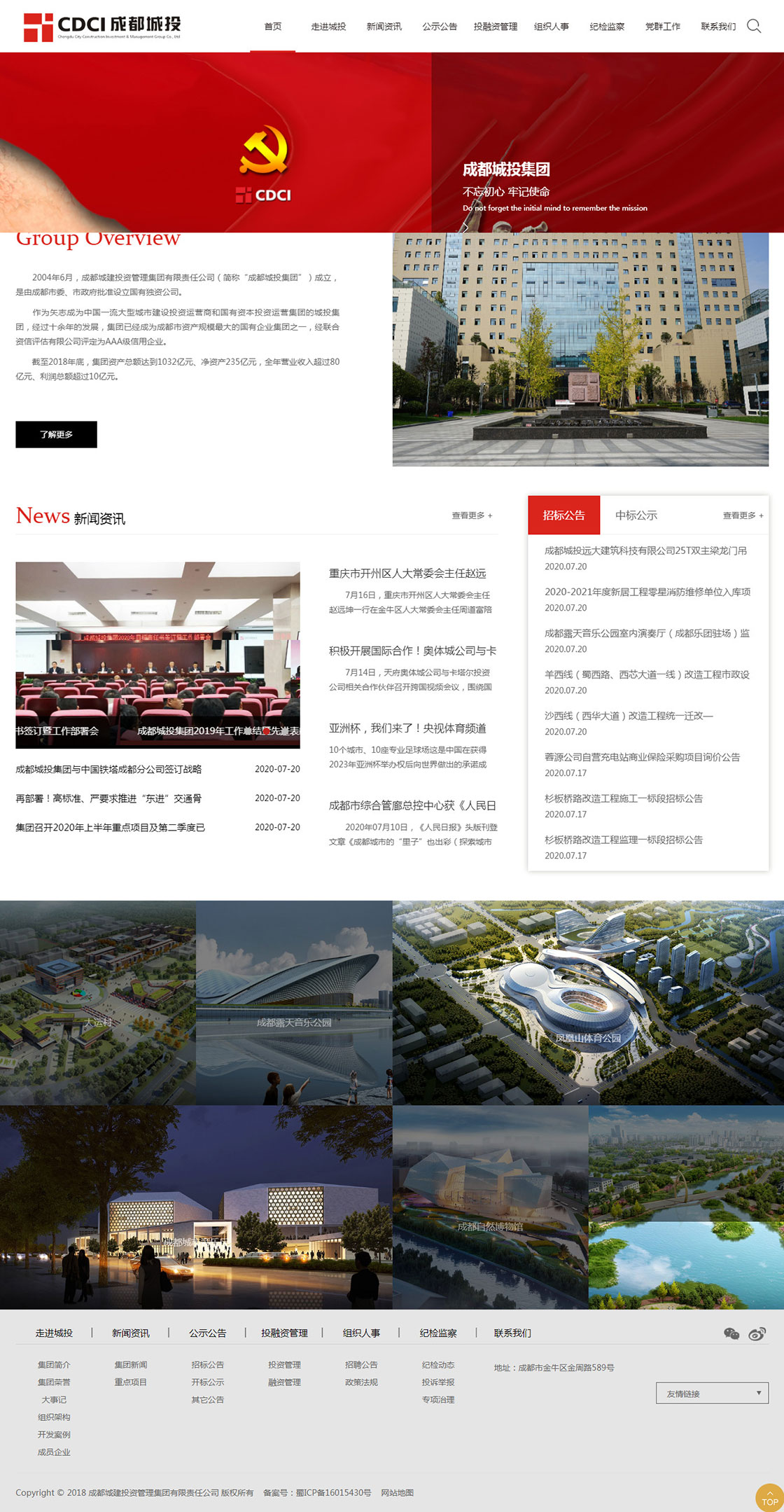Select the 招标公告 tab
The height and width of the screenshot is (1512, 784).
pyautogui.click(x=563, y=515)
